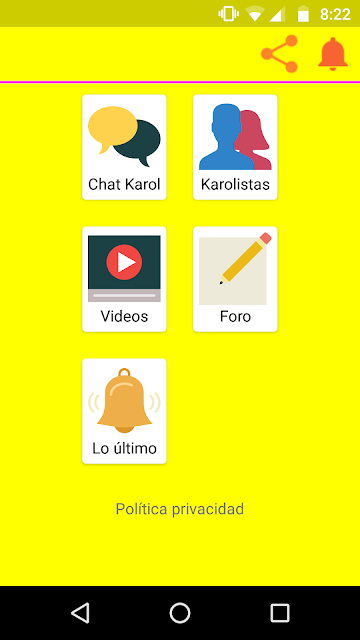Open the Videos tile
This screenshot has height=640, width=360.
124,279
